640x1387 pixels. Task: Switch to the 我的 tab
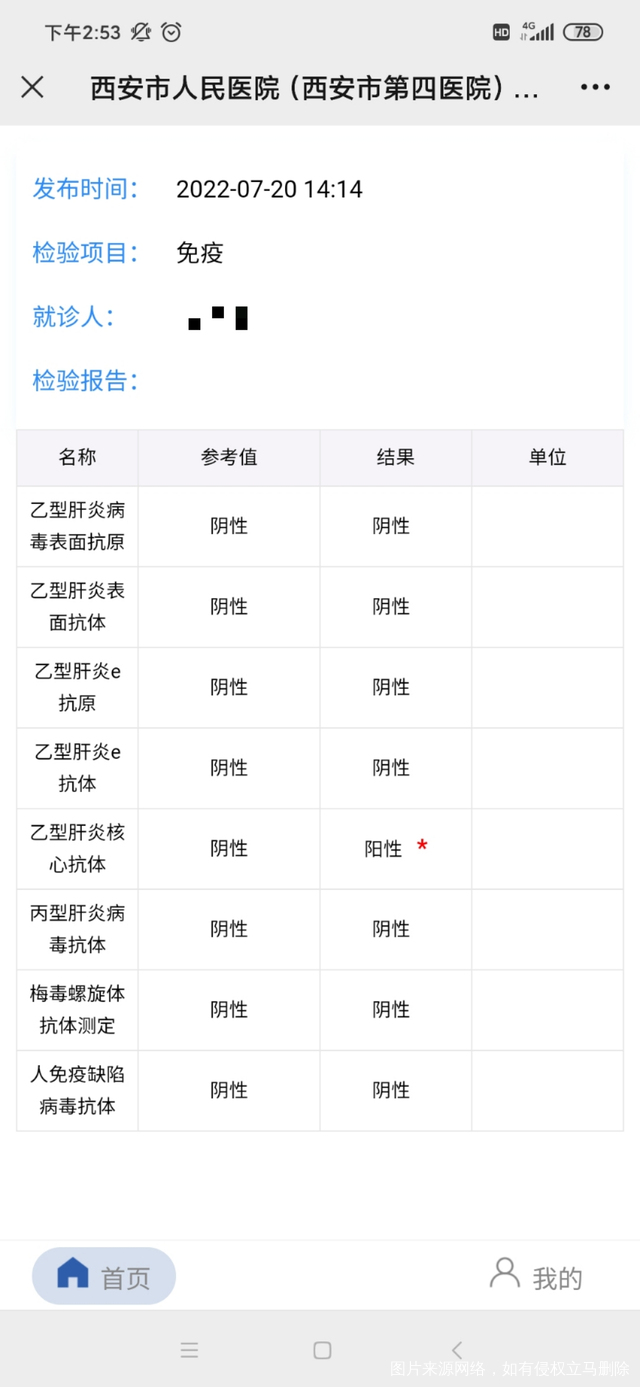click(536, 1276)
